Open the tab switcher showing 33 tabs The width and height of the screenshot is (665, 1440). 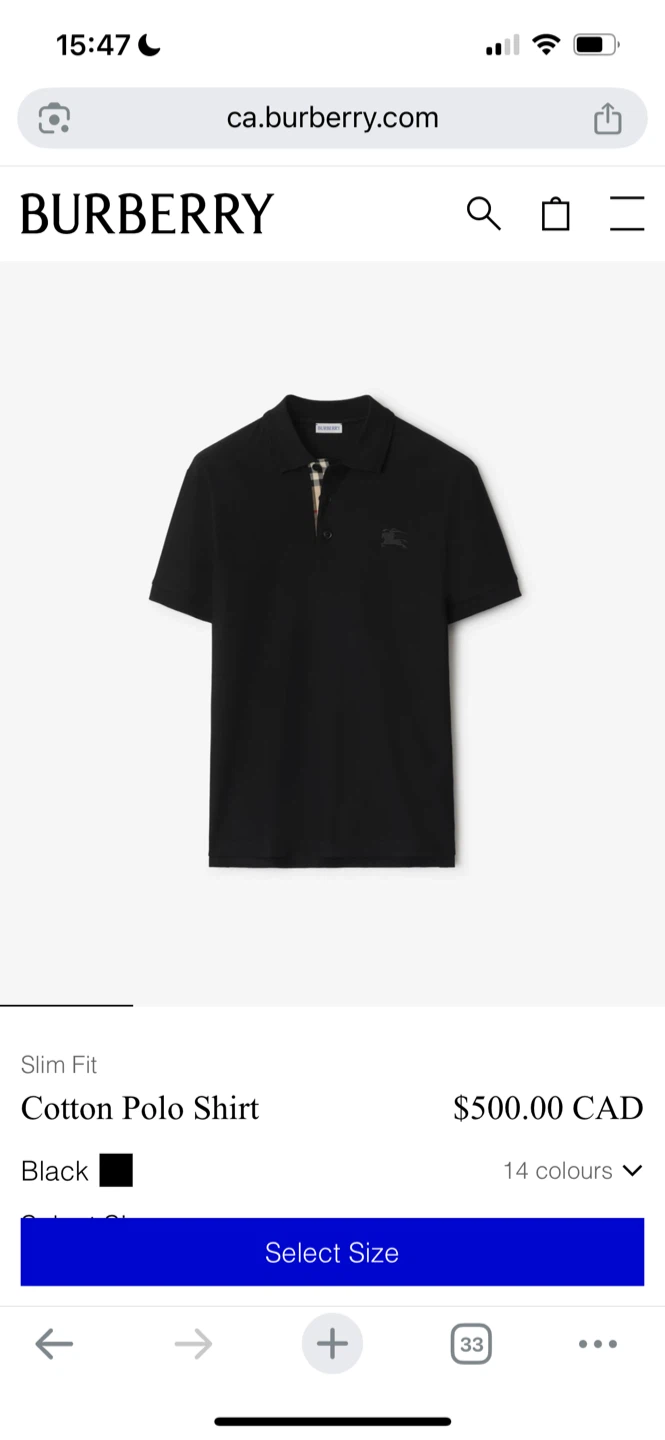point(471,1344)
